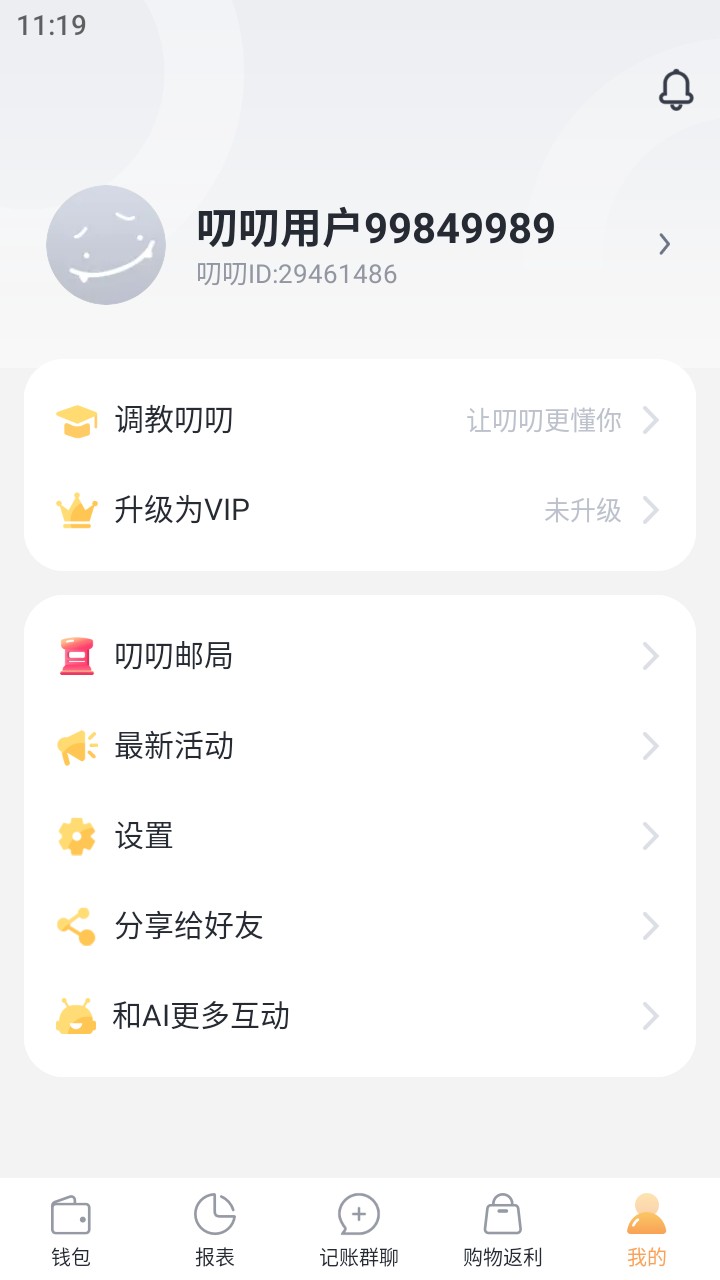720x1280 pixels.
Task: Tap the chevron next to 未升级
Action: [x=652, y=510]
